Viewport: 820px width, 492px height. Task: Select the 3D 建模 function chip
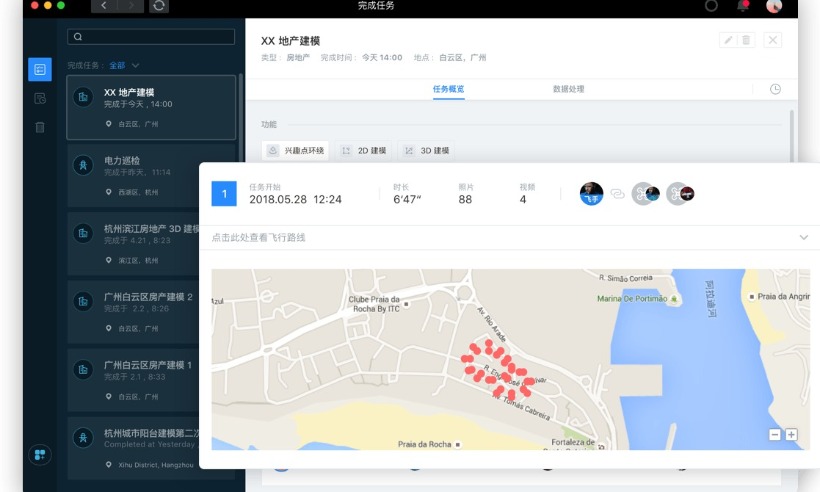427,151
